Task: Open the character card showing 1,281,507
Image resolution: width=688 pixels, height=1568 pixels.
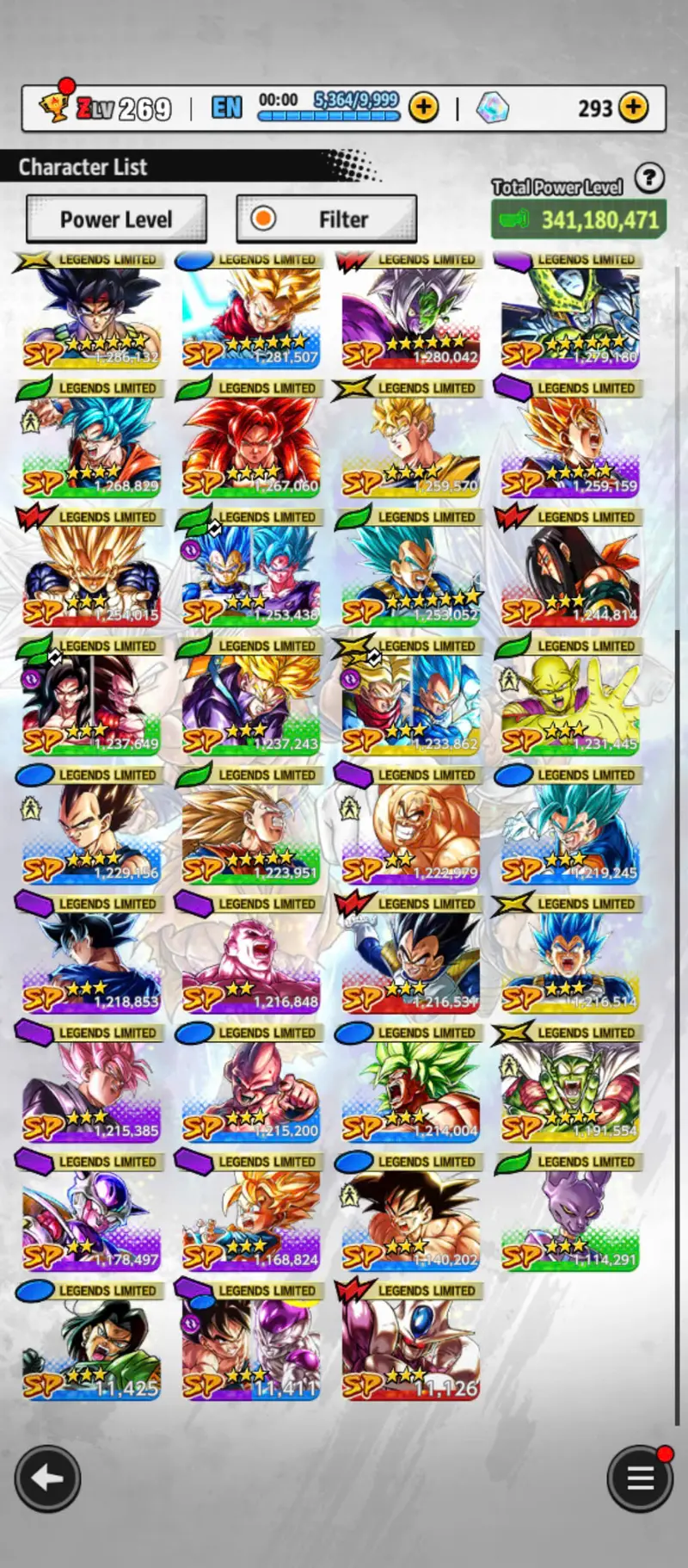Action: [250, 314]
